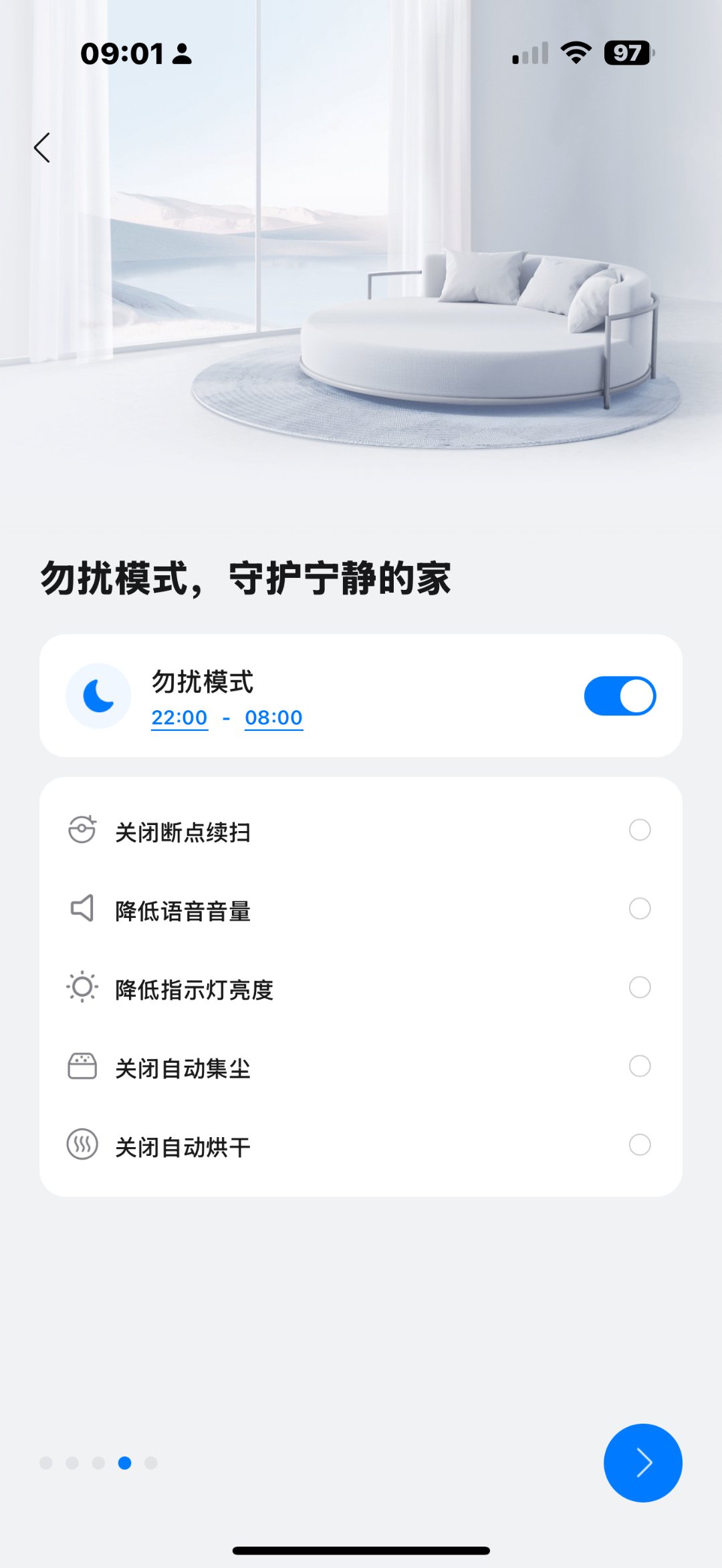Go back using the top-left arrow
Screen dimensions: 722x1568
click(x=42, y=148)
